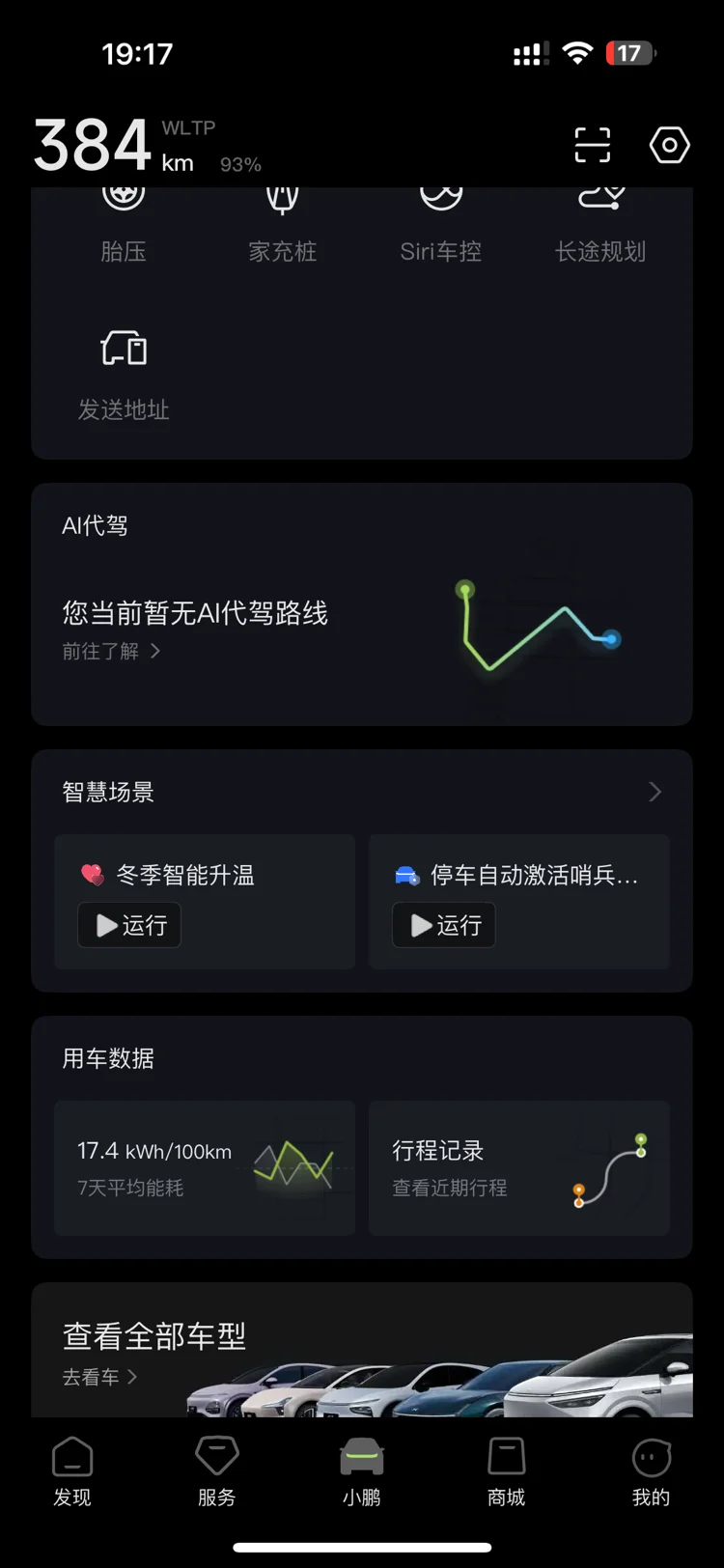
Task: Open 胎压 tire pressure shortcut
Action: tap(124, 226)
